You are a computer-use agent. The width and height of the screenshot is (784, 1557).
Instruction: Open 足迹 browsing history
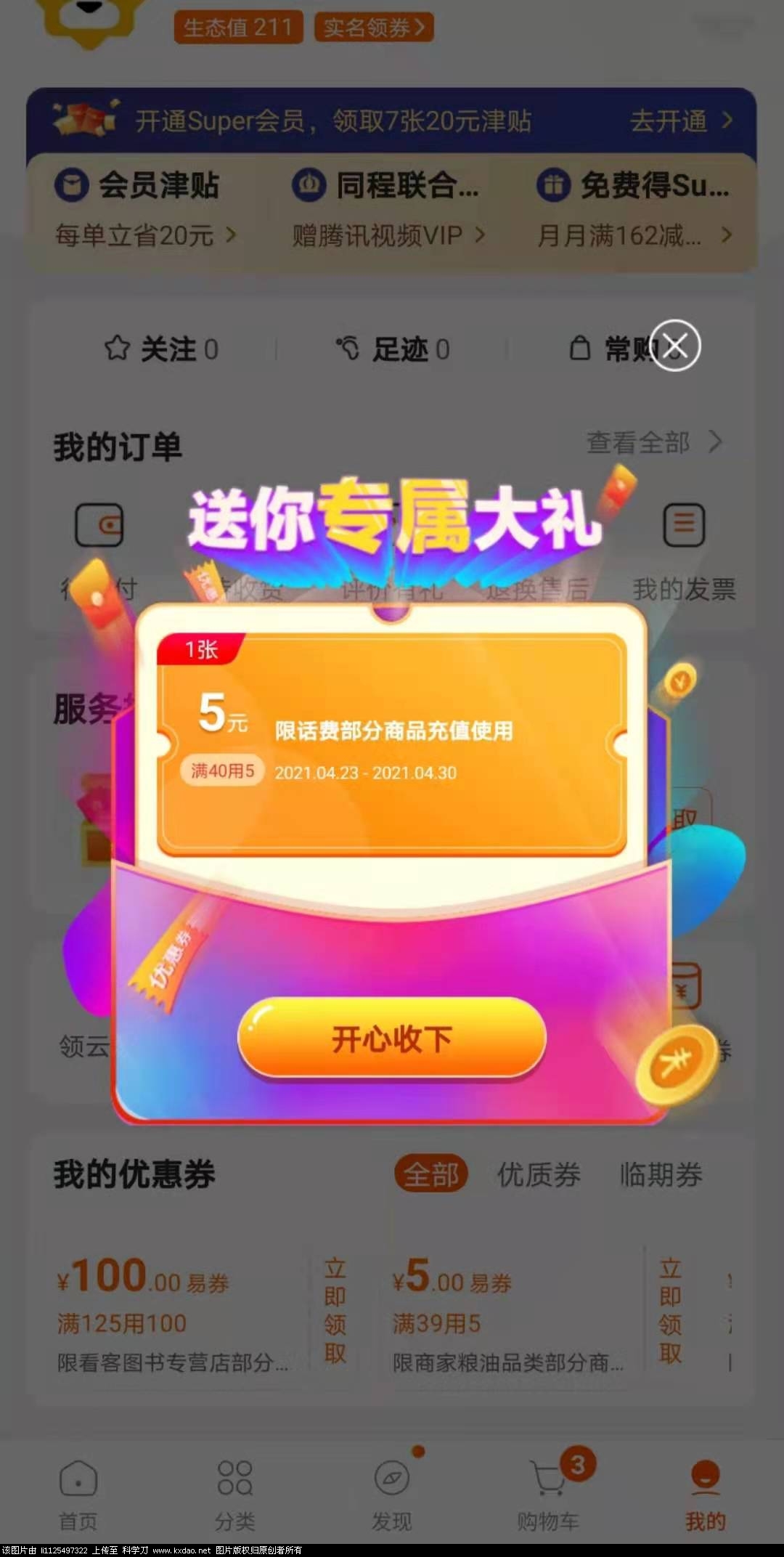pyautogui.click(x=393, y=349)
